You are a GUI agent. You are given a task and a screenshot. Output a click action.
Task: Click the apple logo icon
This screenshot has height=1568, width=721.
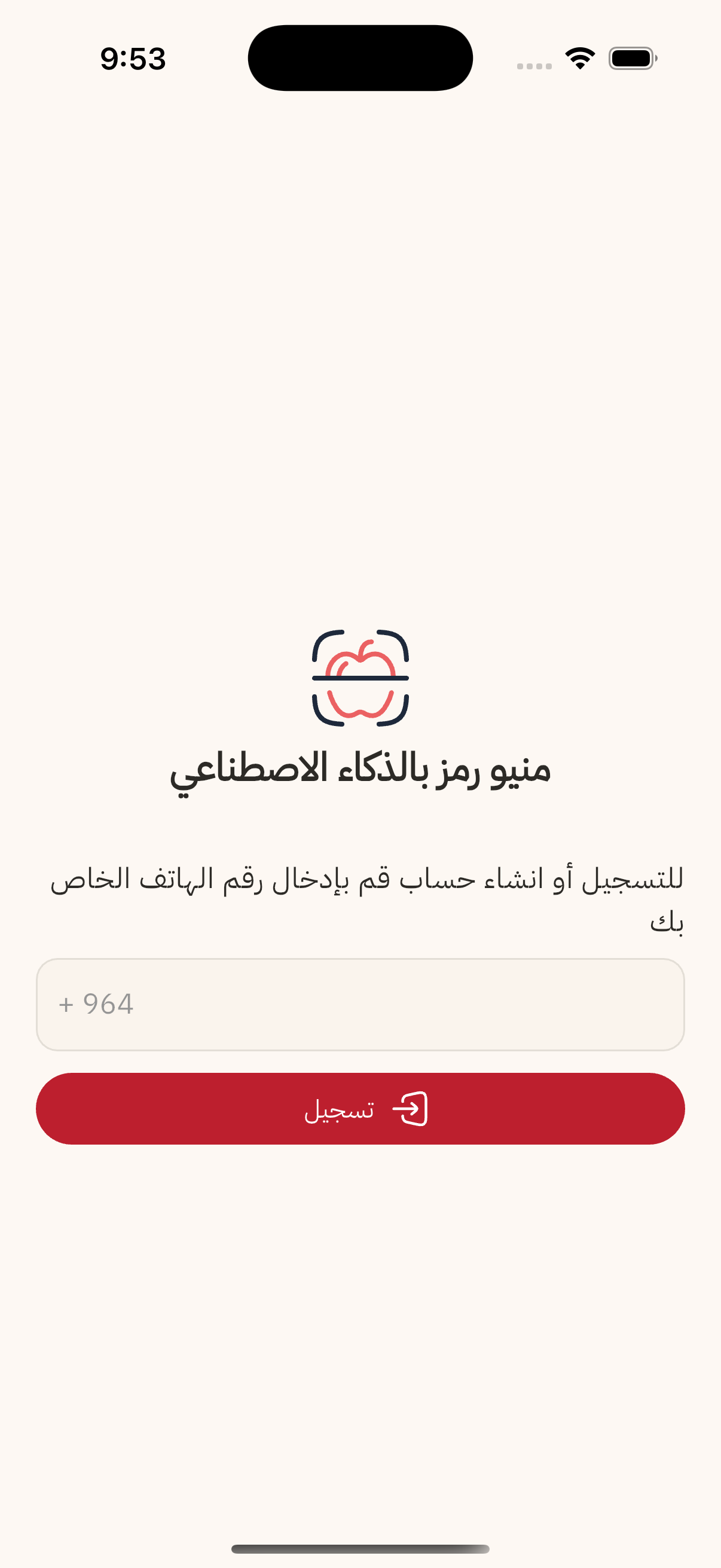[x=360, y=683]
